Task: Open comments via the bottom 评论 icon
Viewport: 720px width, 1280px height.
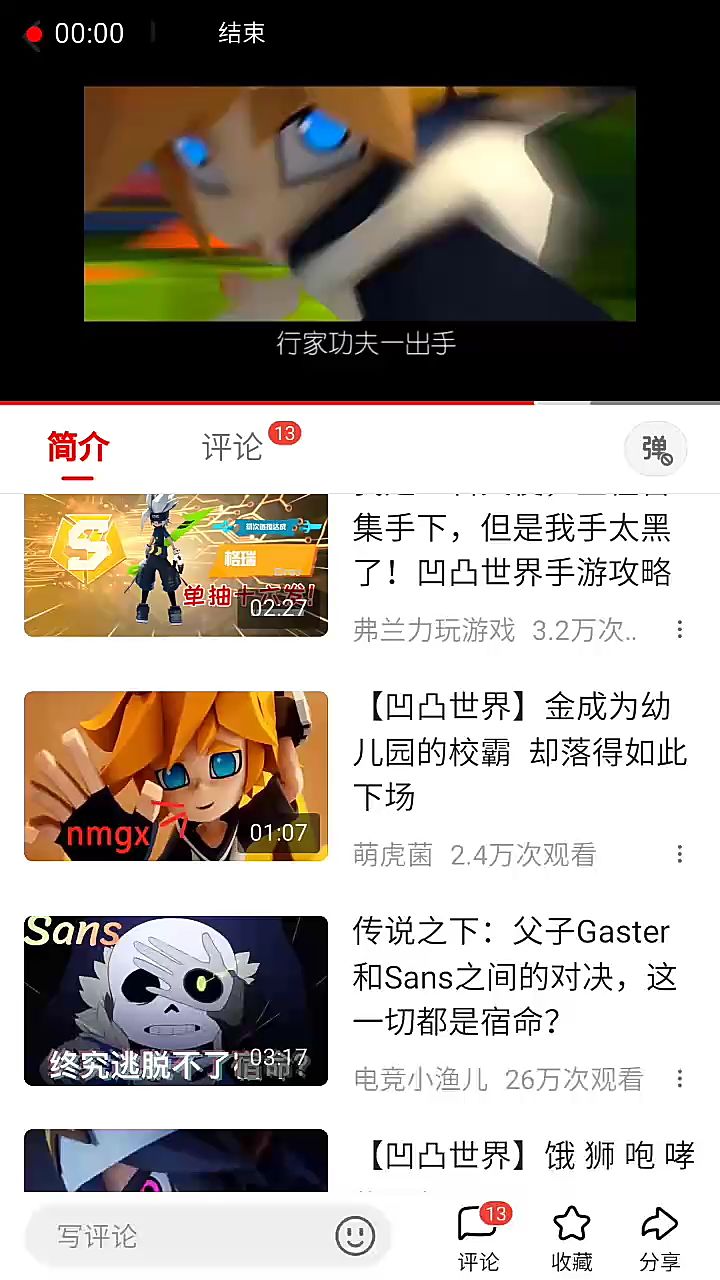Action: click(x=478, y=1238)
